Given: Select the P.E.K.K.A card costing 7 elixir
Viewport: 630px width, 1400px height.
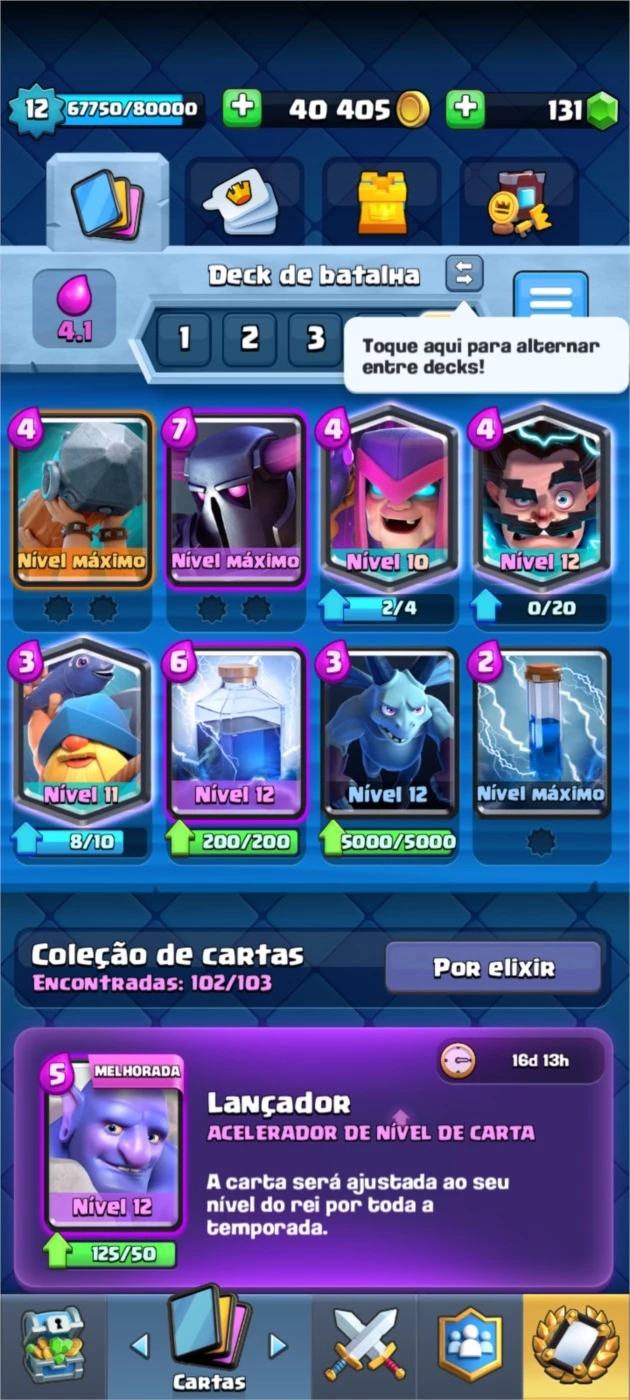Looking at the screenshot, I should coord(236,503).
